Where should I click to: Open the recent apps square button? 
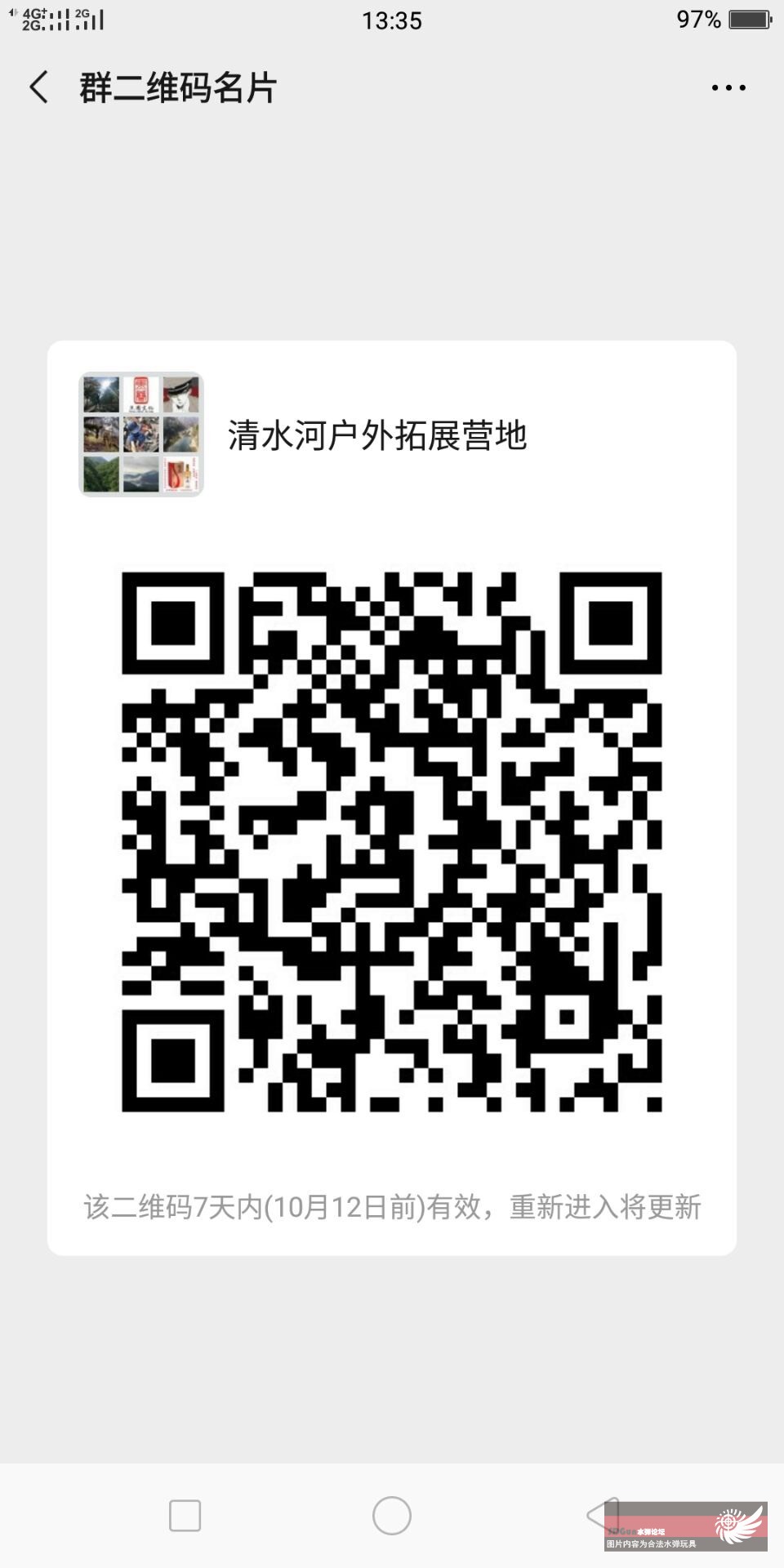pyautogui.click(x=185, y=1516)
